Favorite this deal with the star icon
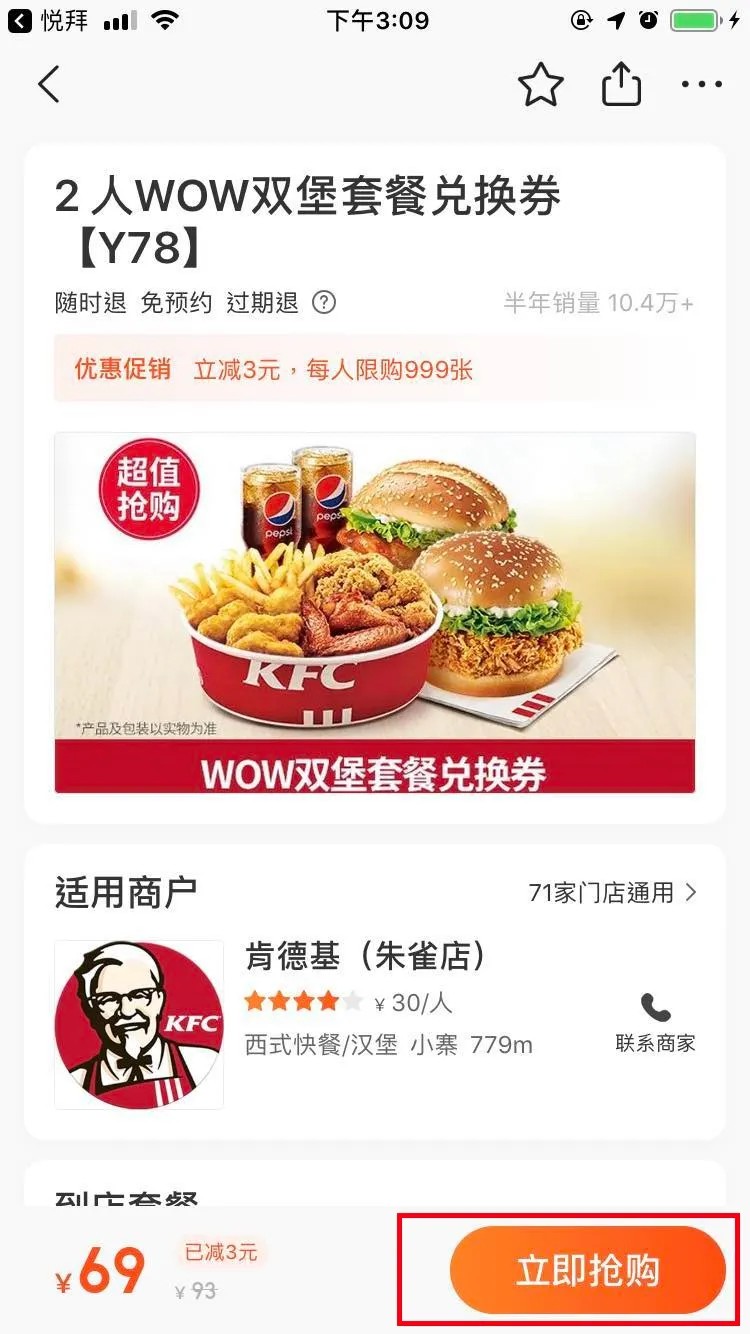This screenshot has width=750, height=1334. (541, 85)
